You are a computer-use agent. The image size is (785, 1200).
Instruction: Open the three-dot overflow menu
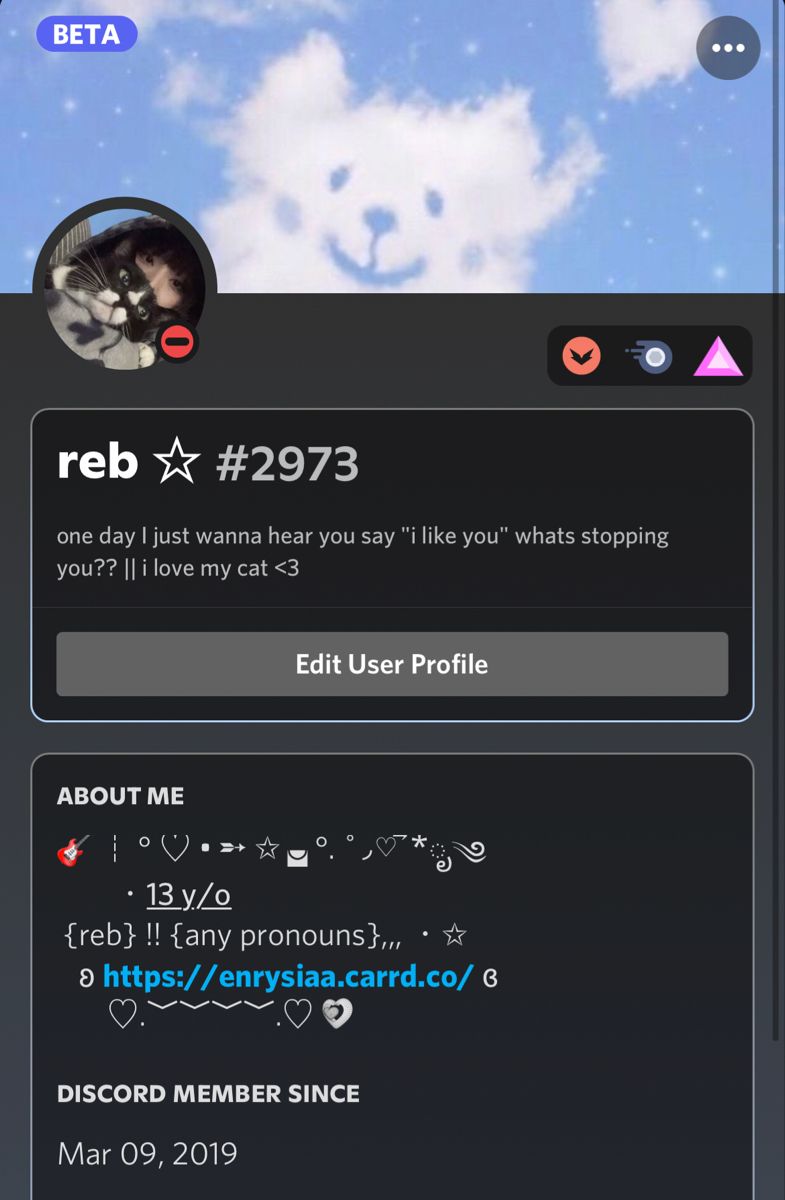[x=728, y=48]
